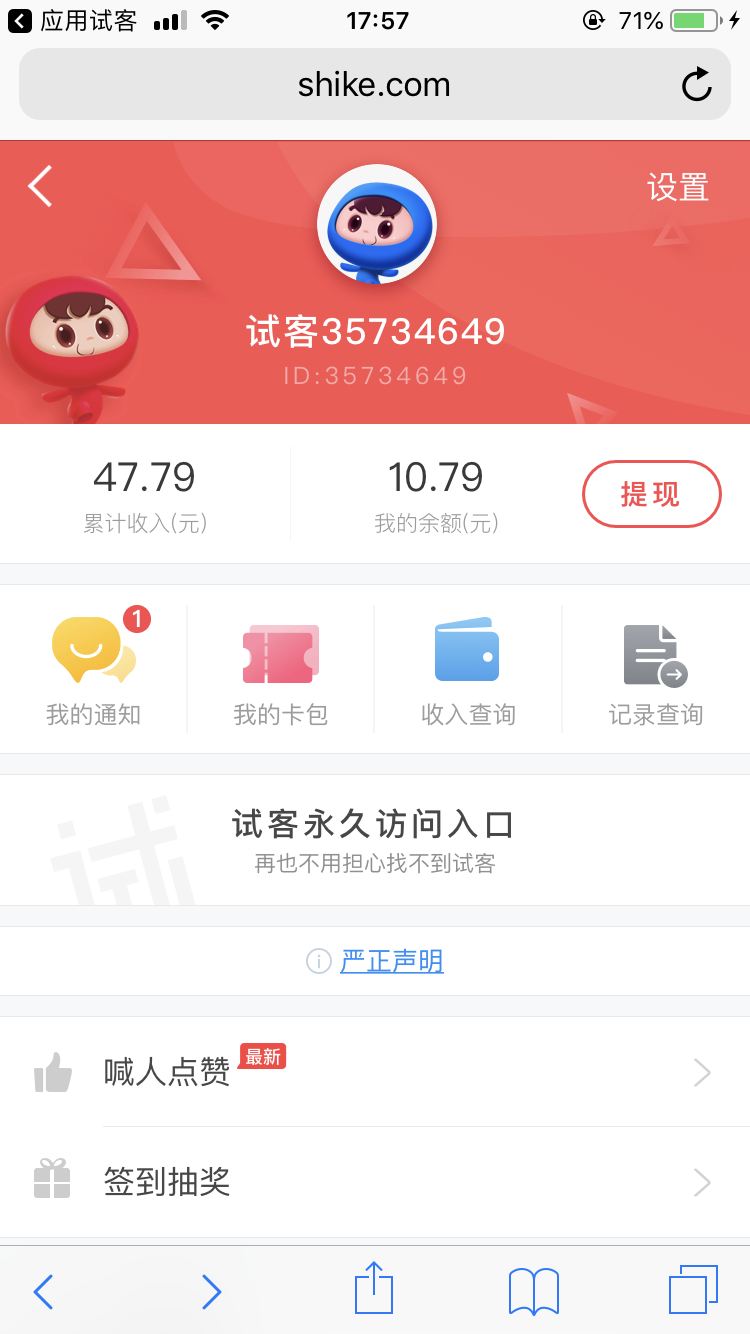
Task: Open the 喊人点赞 row
Action: click(374, 1072)
